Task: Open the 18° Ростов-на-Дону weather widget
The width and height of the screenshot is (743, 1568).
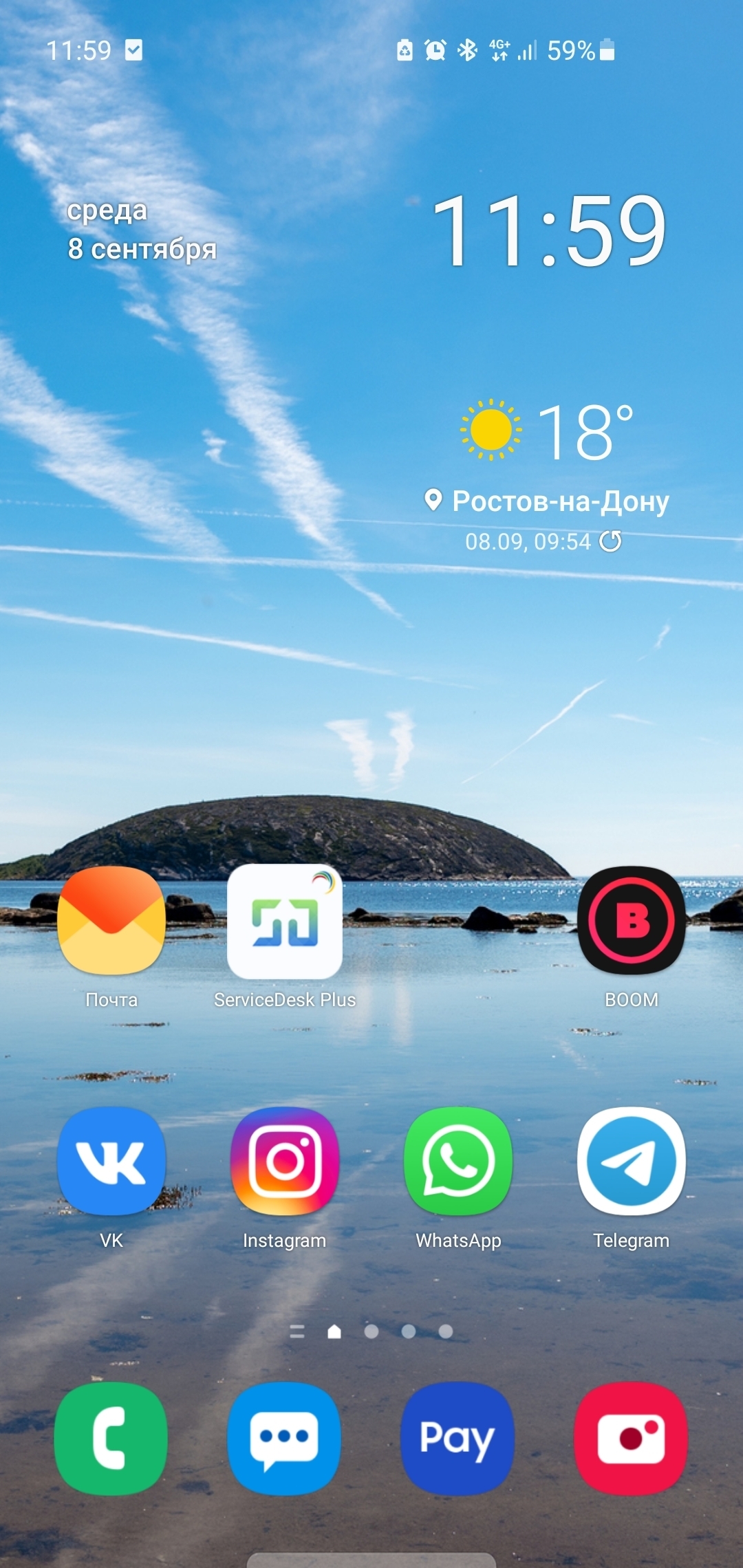Action: point(547,476)
